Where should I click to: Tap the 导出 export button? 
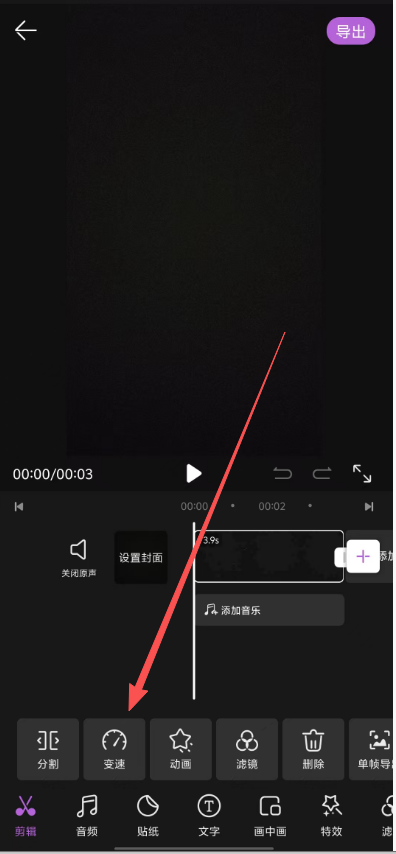[x=351, y=31]
